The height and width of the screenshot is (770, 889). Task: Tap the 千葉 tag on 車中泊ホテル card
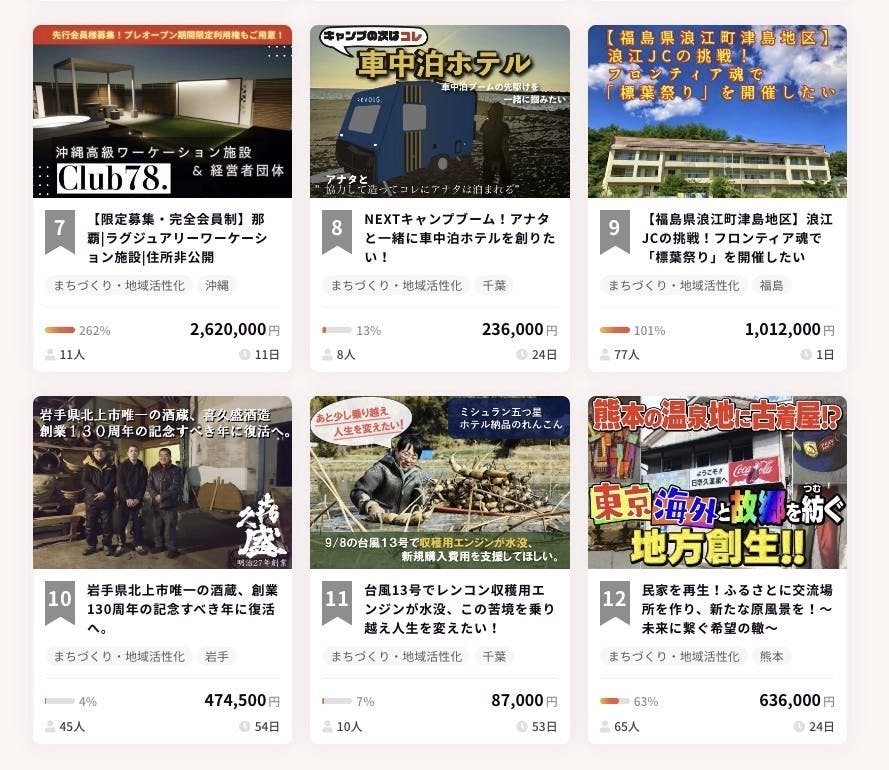494,285
